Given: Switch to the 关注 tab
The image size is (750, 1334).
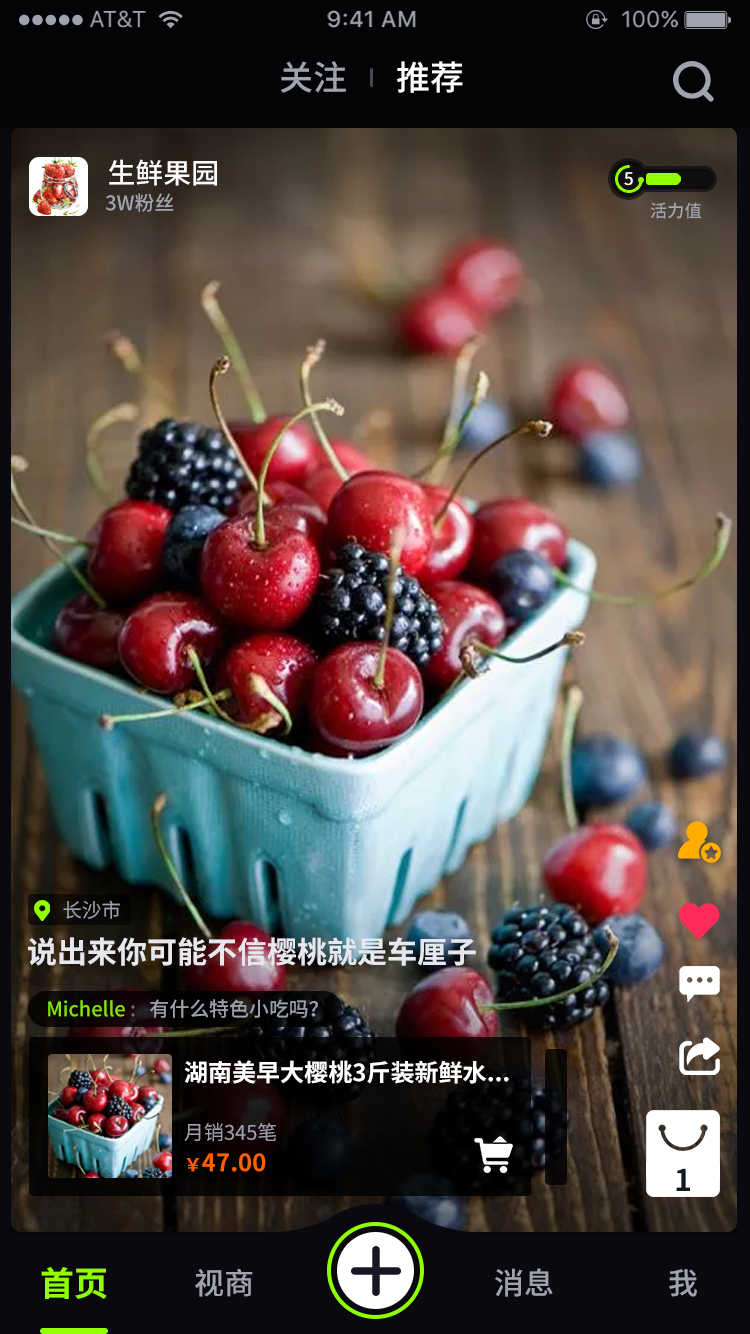Looking at the screenshot, I should pos(313,78).
